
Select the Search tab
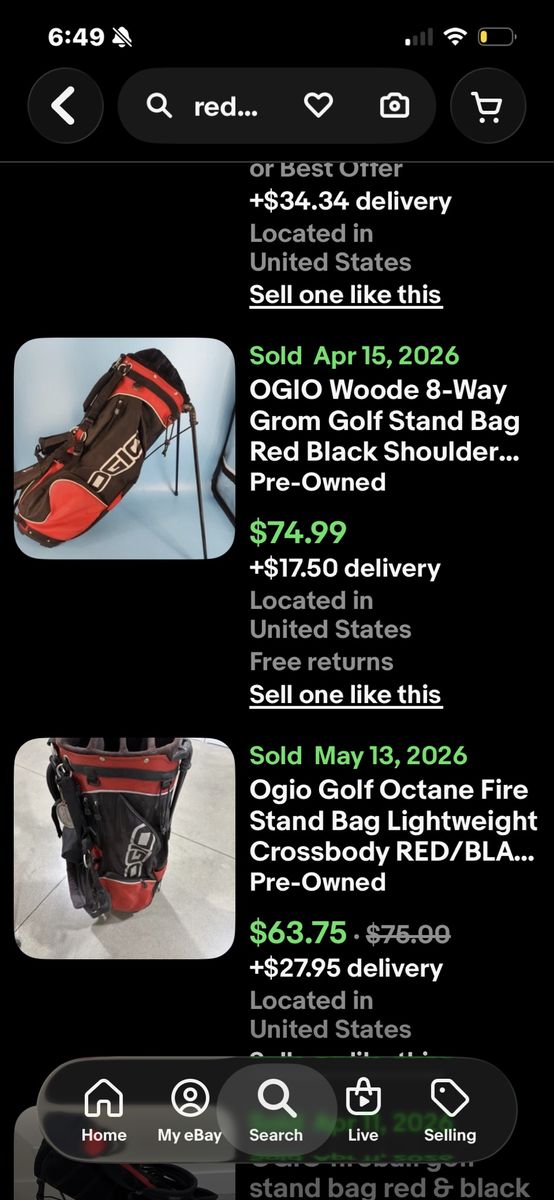276,1111
